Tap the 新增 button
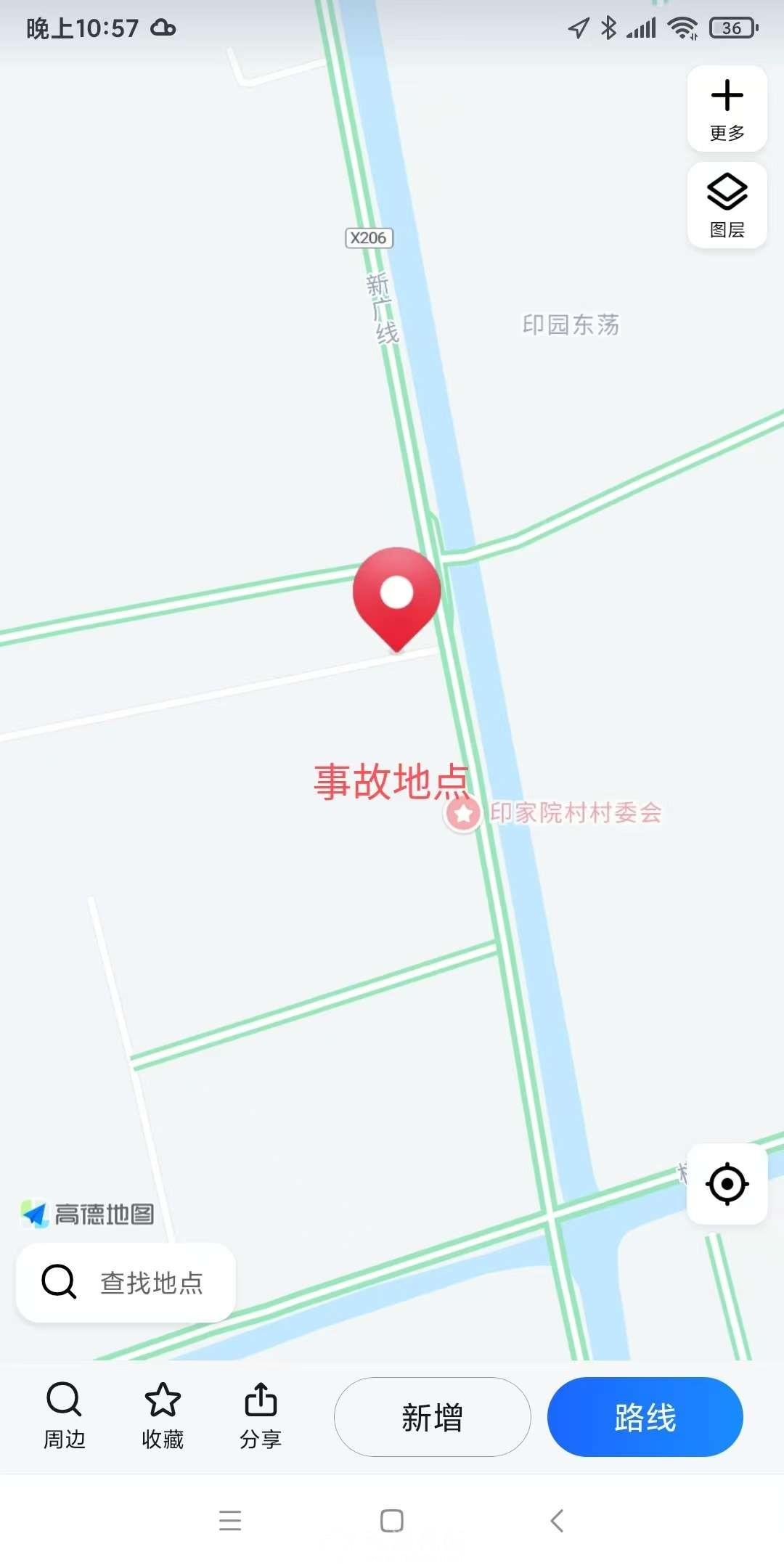The image size is (784, 1568). [x=432, y=1417]
